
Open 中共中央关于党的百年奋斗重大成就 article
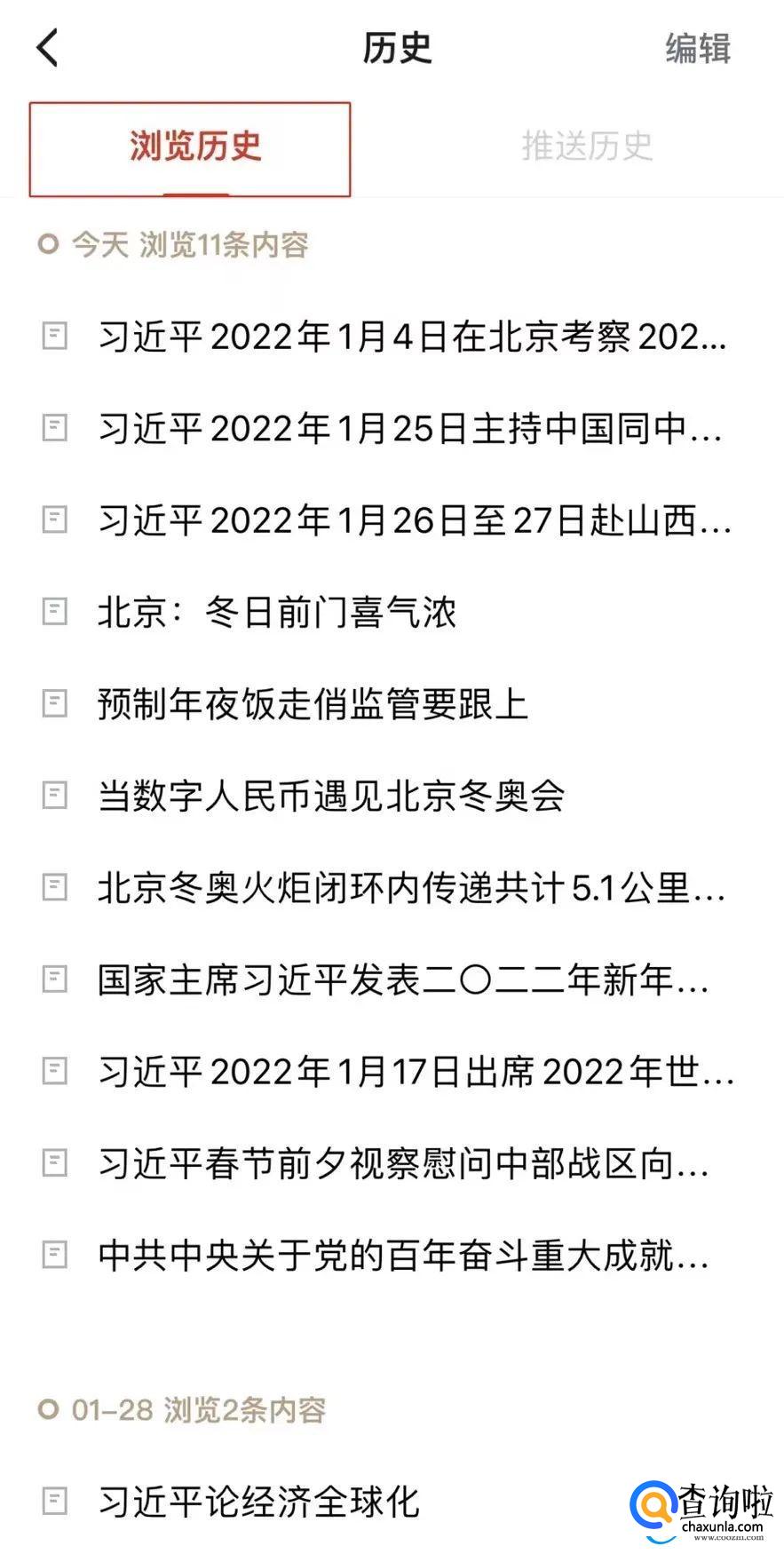click(x=403, y=1256)
